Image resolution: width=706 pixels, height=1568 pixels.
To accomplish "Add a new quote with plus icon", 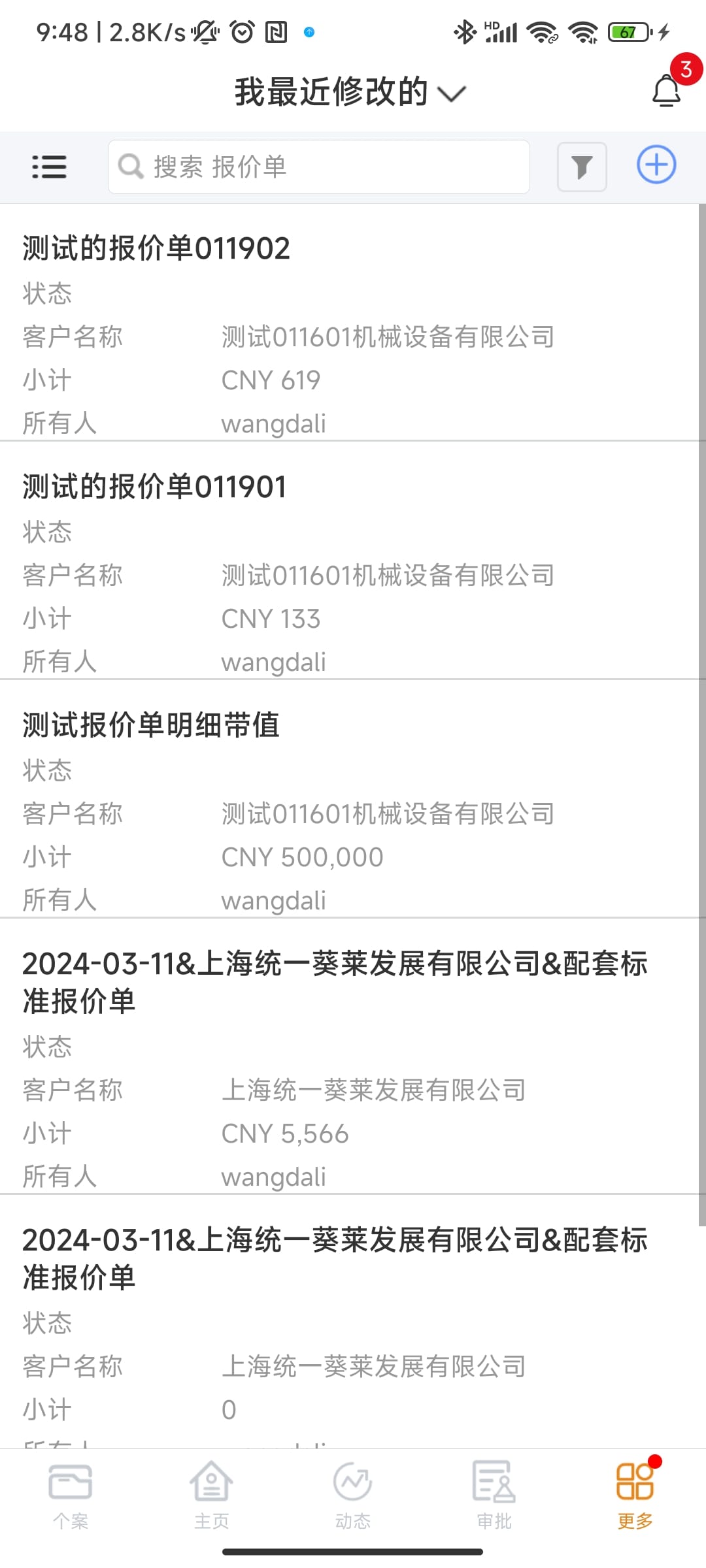I will (x=656, y=165).
